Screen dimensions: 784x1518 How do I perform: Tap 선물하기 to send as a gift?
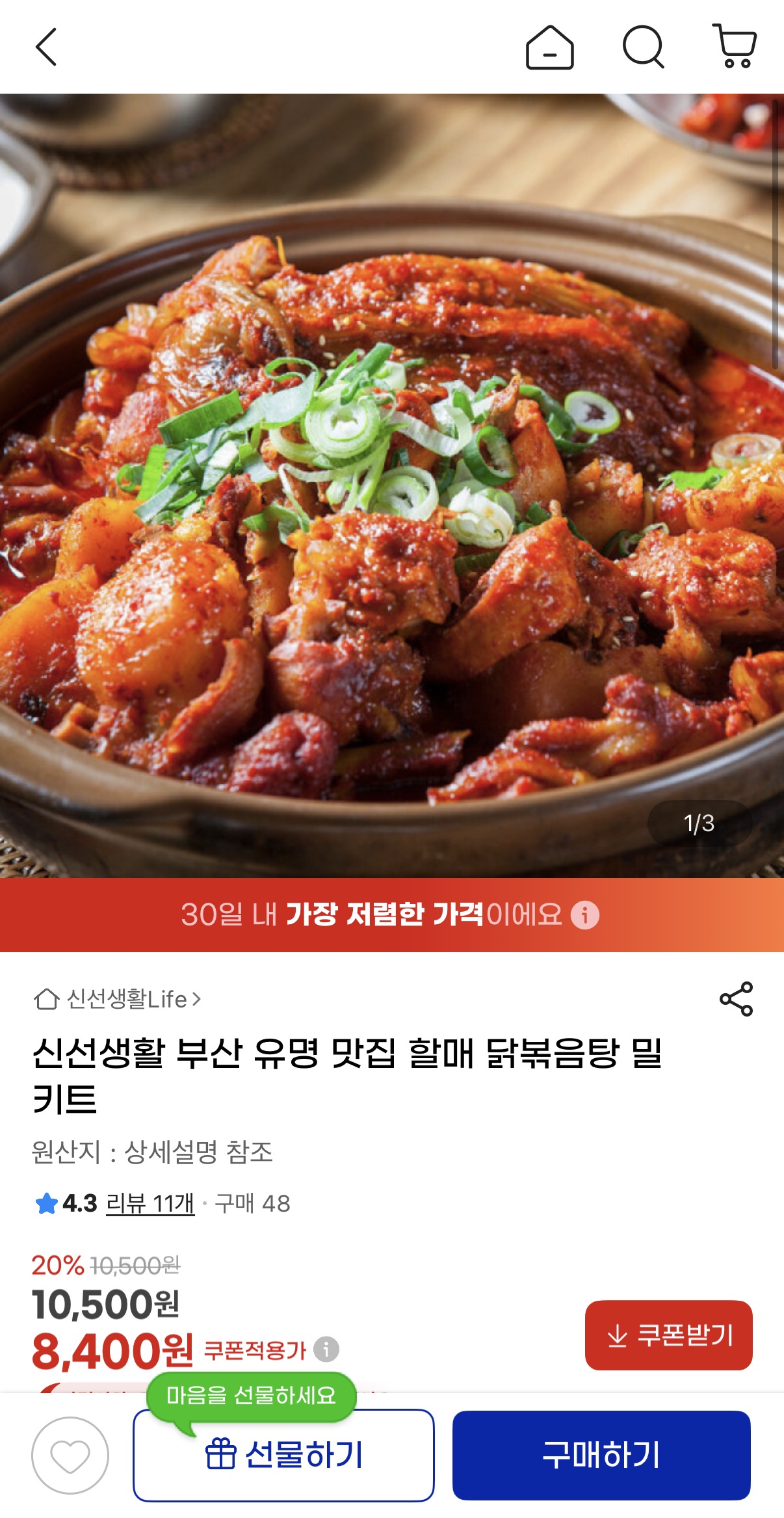(x=283, y=1456)
